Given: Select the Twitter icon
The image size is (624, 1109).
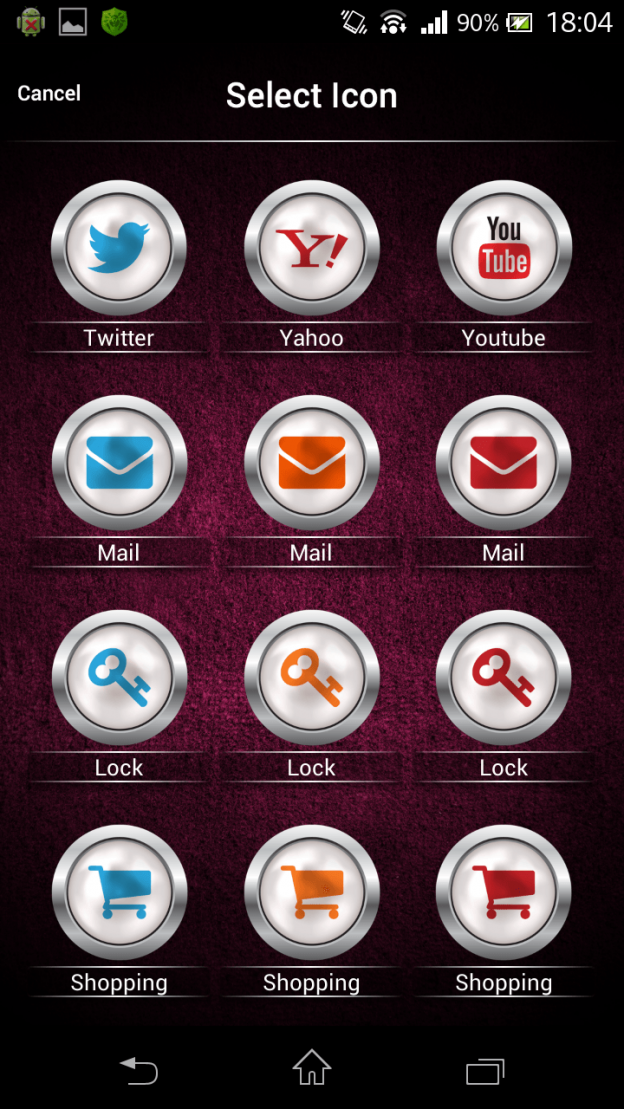Looking at the screenshot, I should click(x=119, y=248).
